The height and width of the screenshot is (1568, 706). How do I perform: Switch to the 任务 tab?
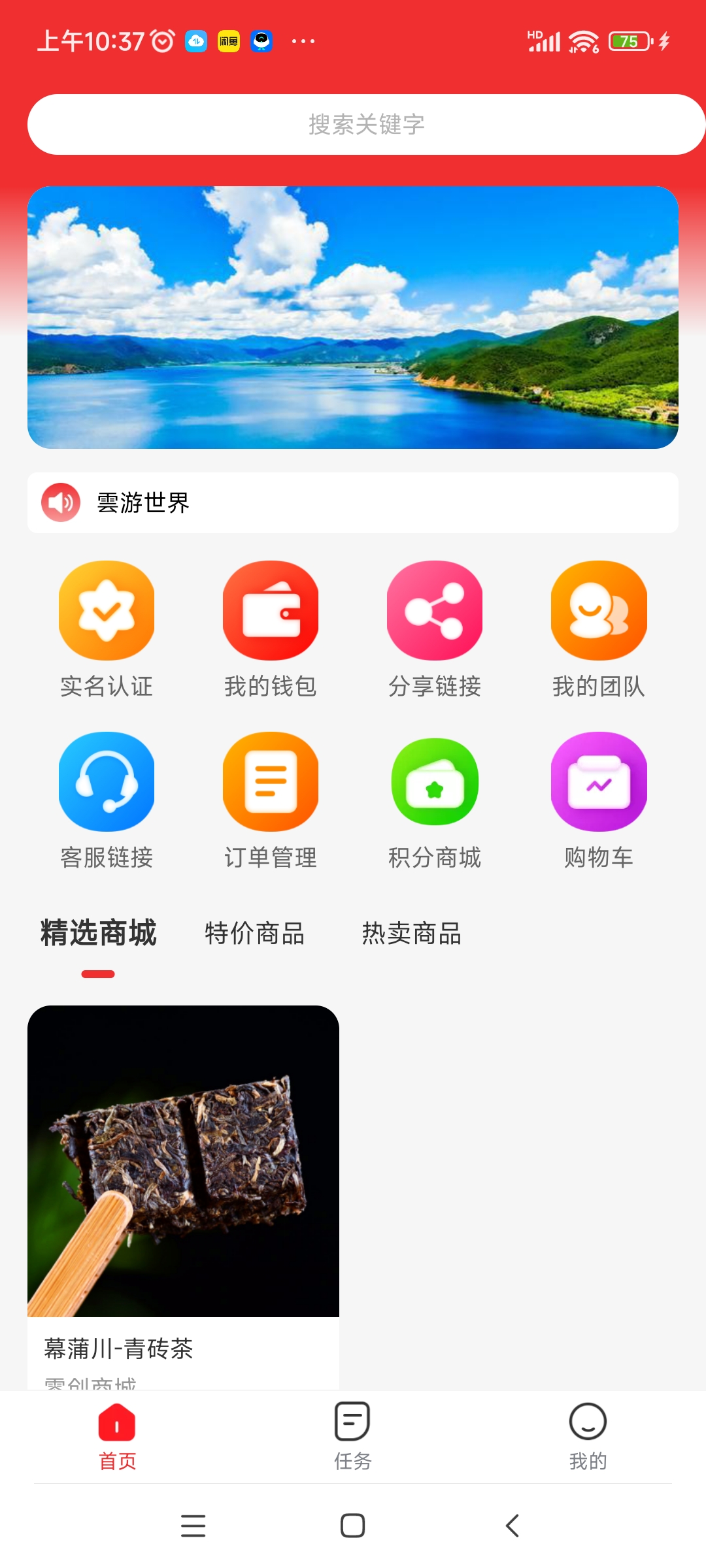(x=352, y=1435)
